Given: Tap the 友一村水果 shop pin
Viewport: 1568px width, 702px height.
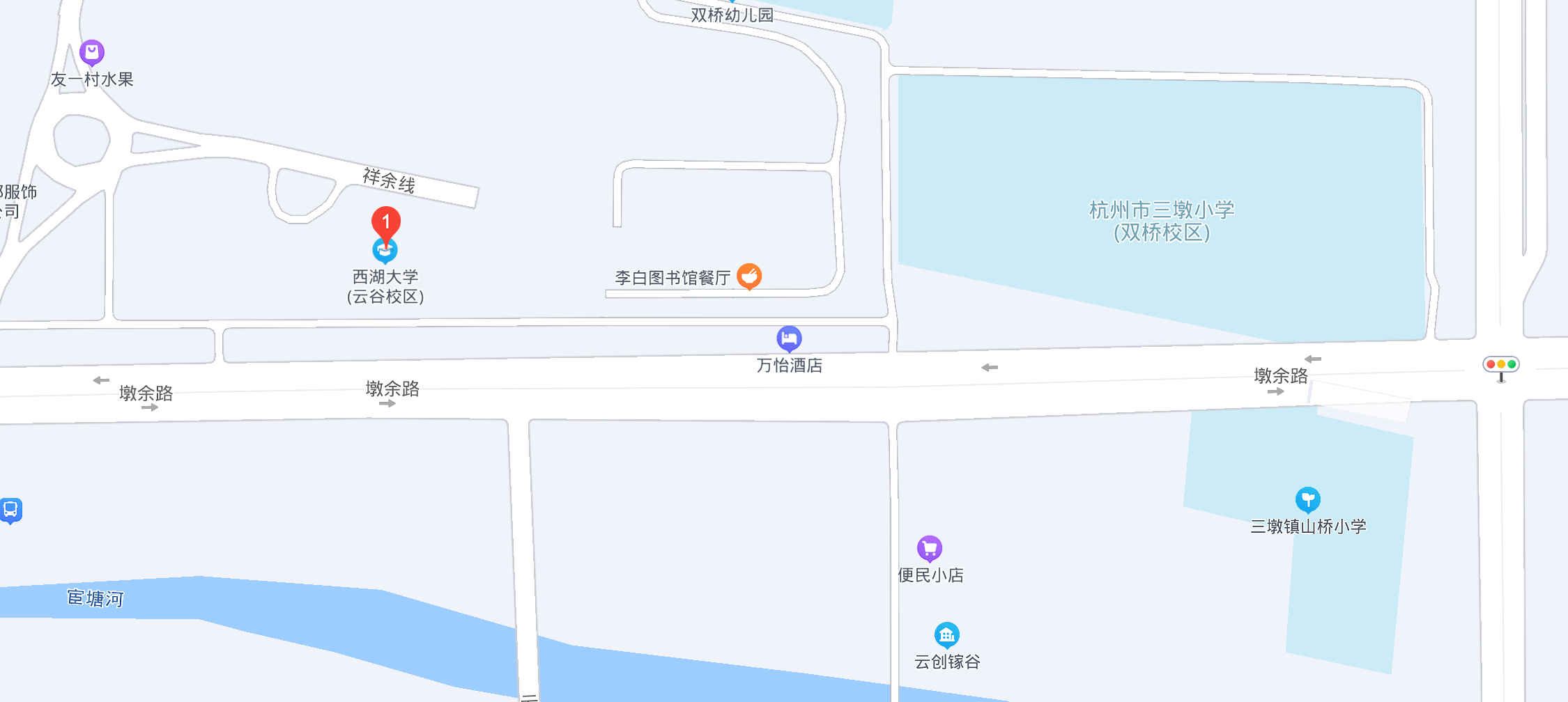Looking at the screenshot, I should coord(92,52).
